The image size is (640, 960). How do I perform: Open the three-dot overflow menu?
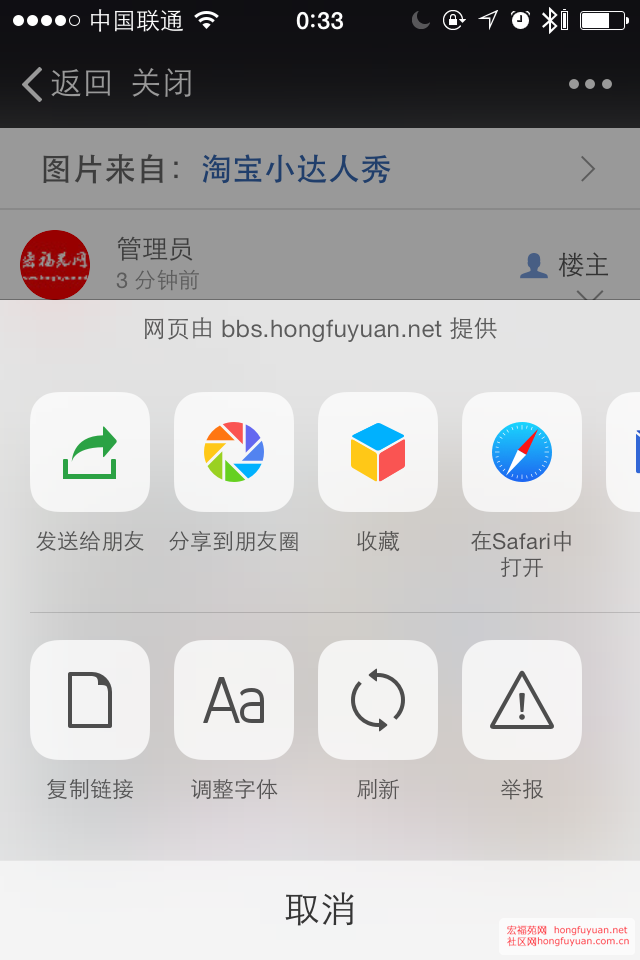pos(590,84)
